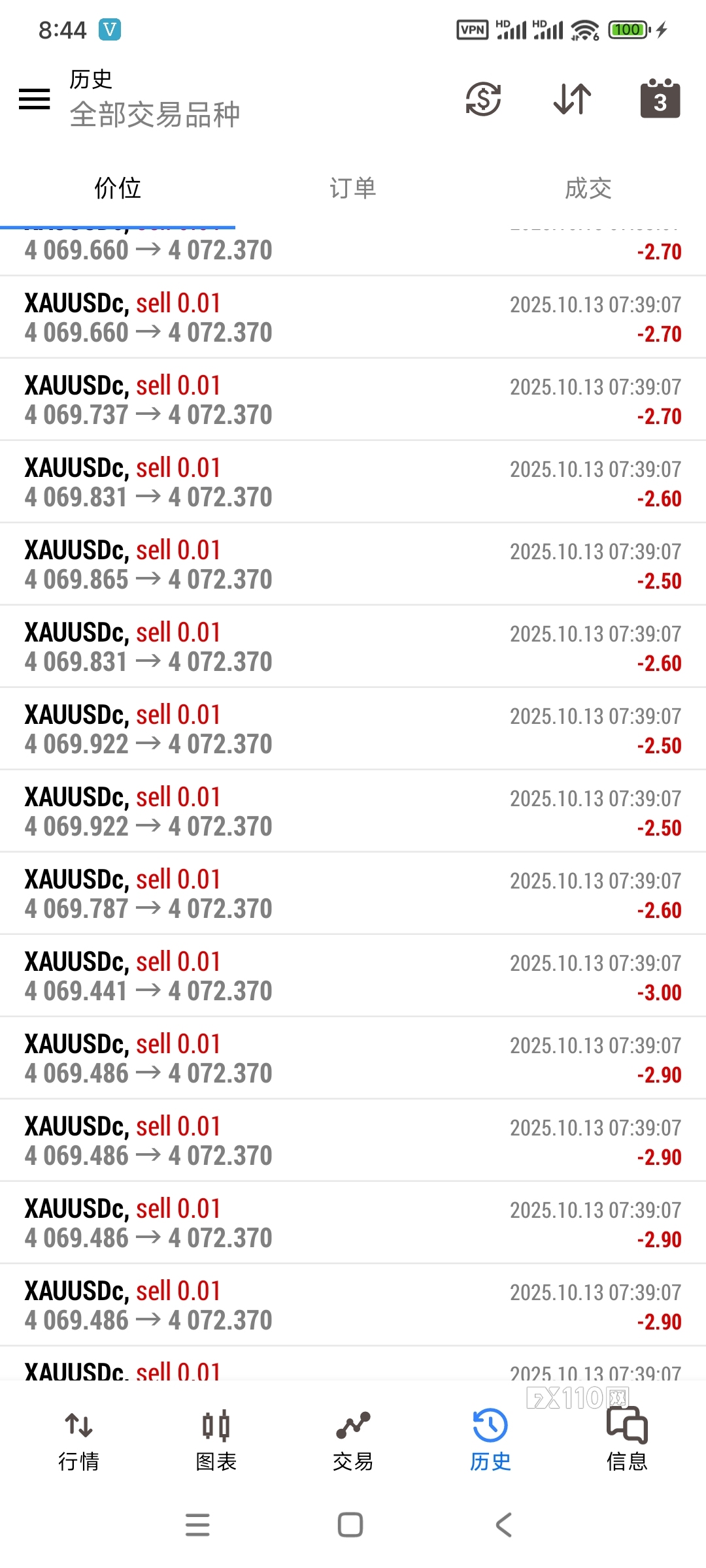Go back with system back button

tap(503, 1525)
